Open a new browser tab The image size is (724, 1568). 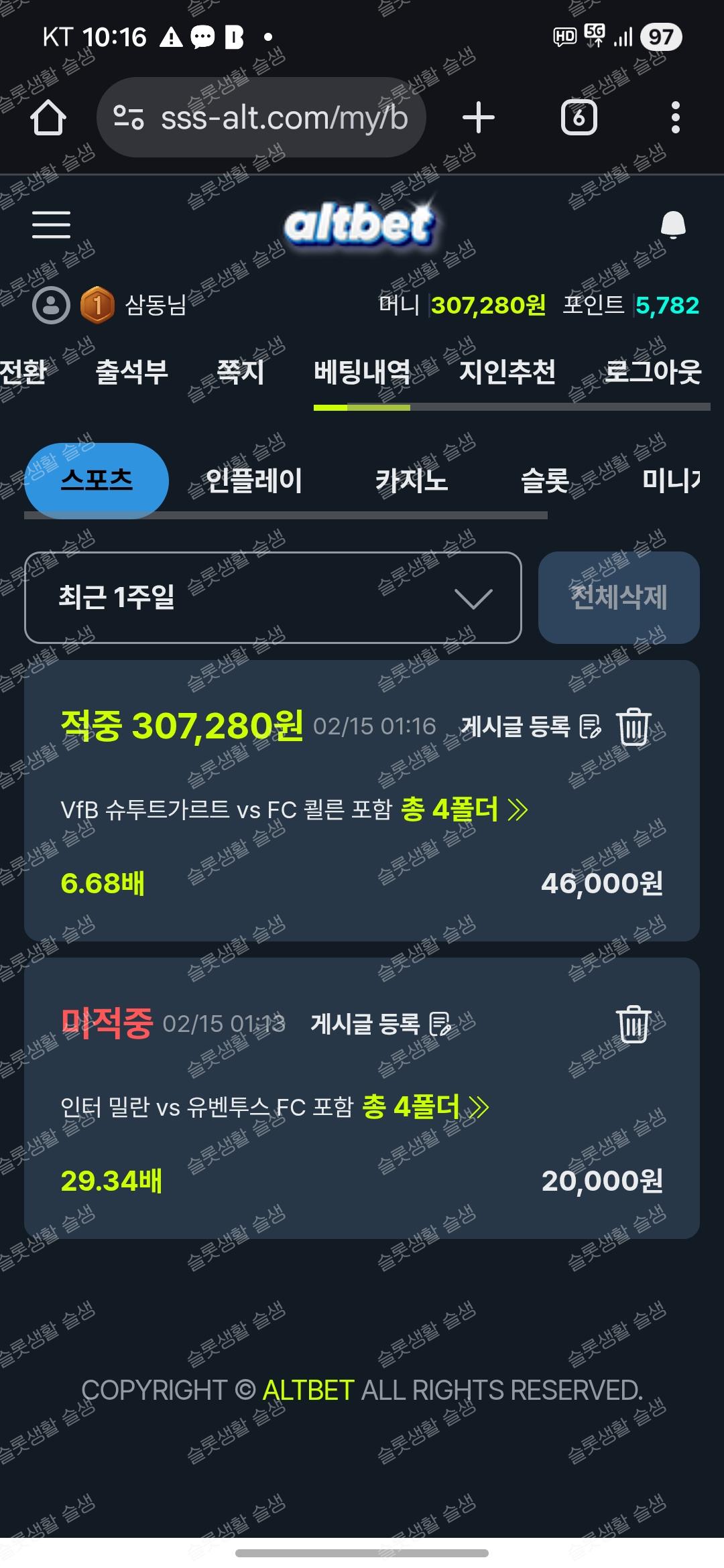(x=479, y=118)
